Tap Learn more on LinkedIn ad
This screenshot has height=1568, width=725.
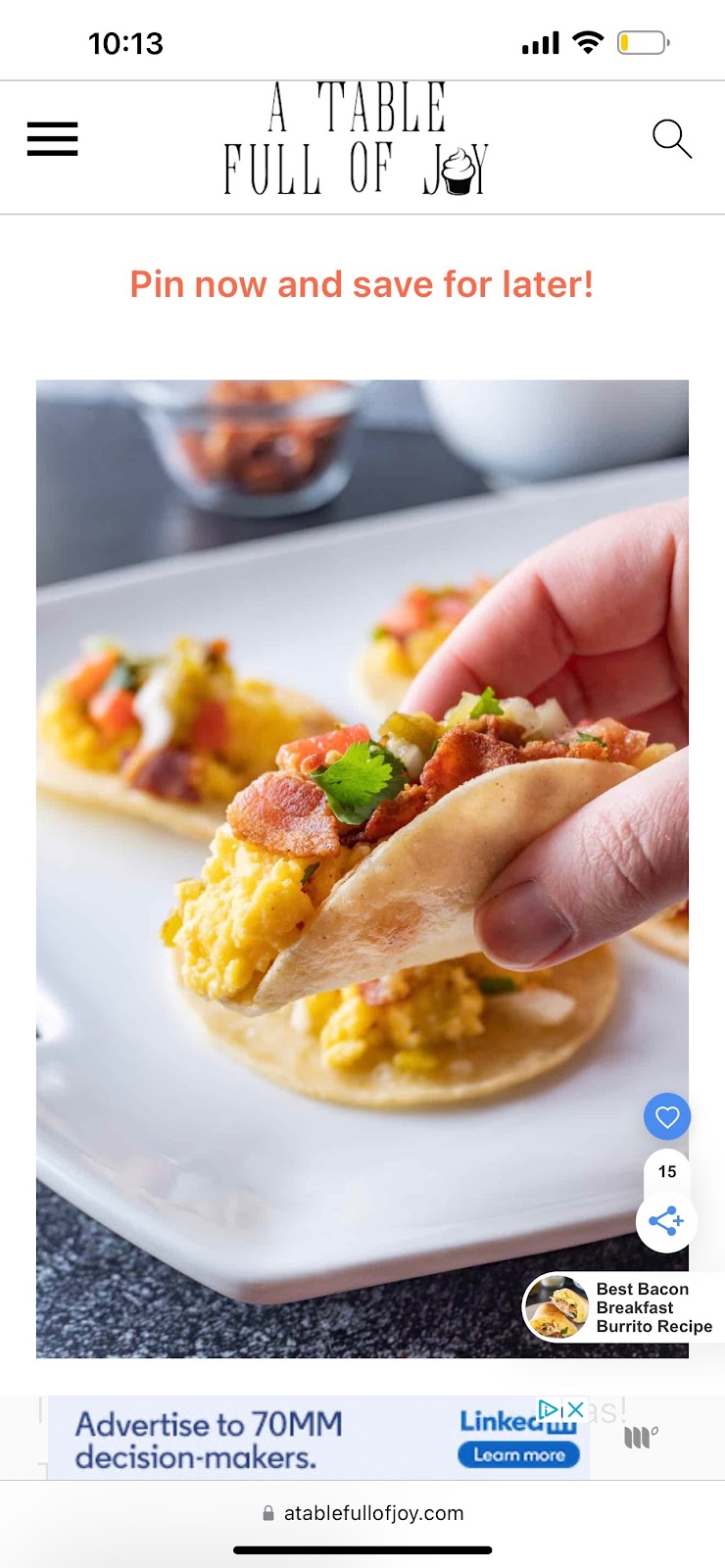coord(518,1455)
